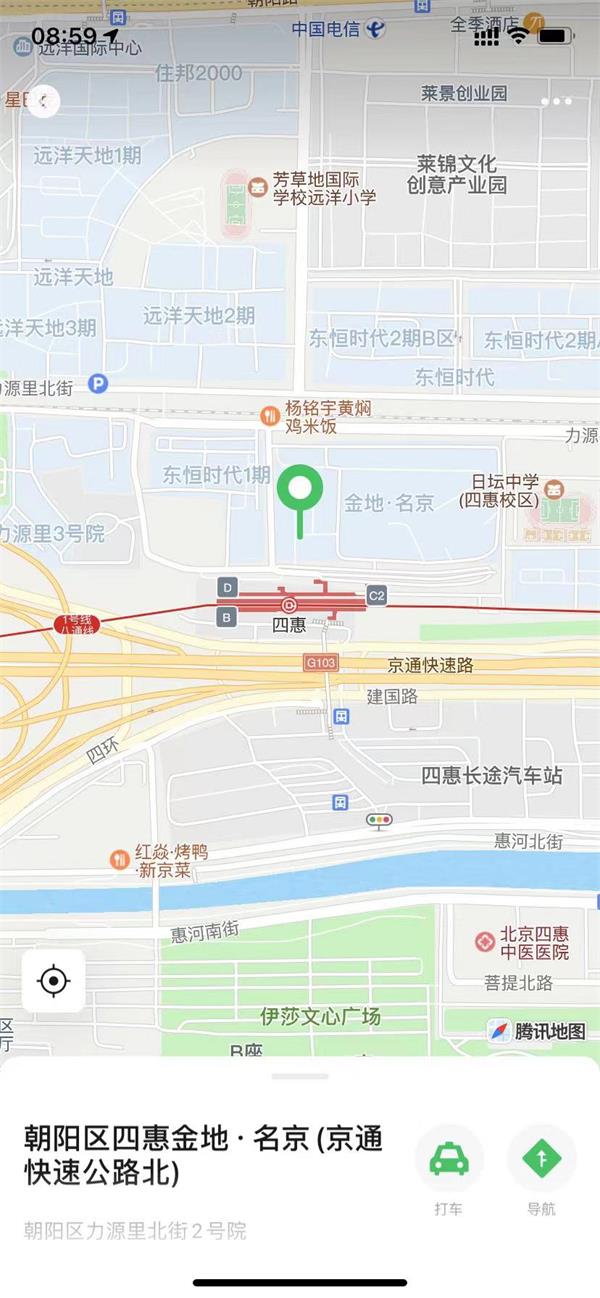Viewport: 600px width, 1298px height.
Task: Open the three-dot more options menu
Action: click(556, 101)
